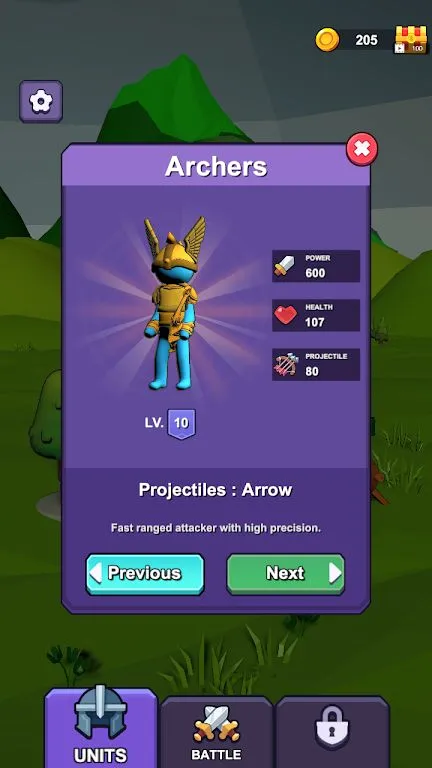Go to the Previous unit
This screenshot has height=768, width=432.
coord(145,574)
